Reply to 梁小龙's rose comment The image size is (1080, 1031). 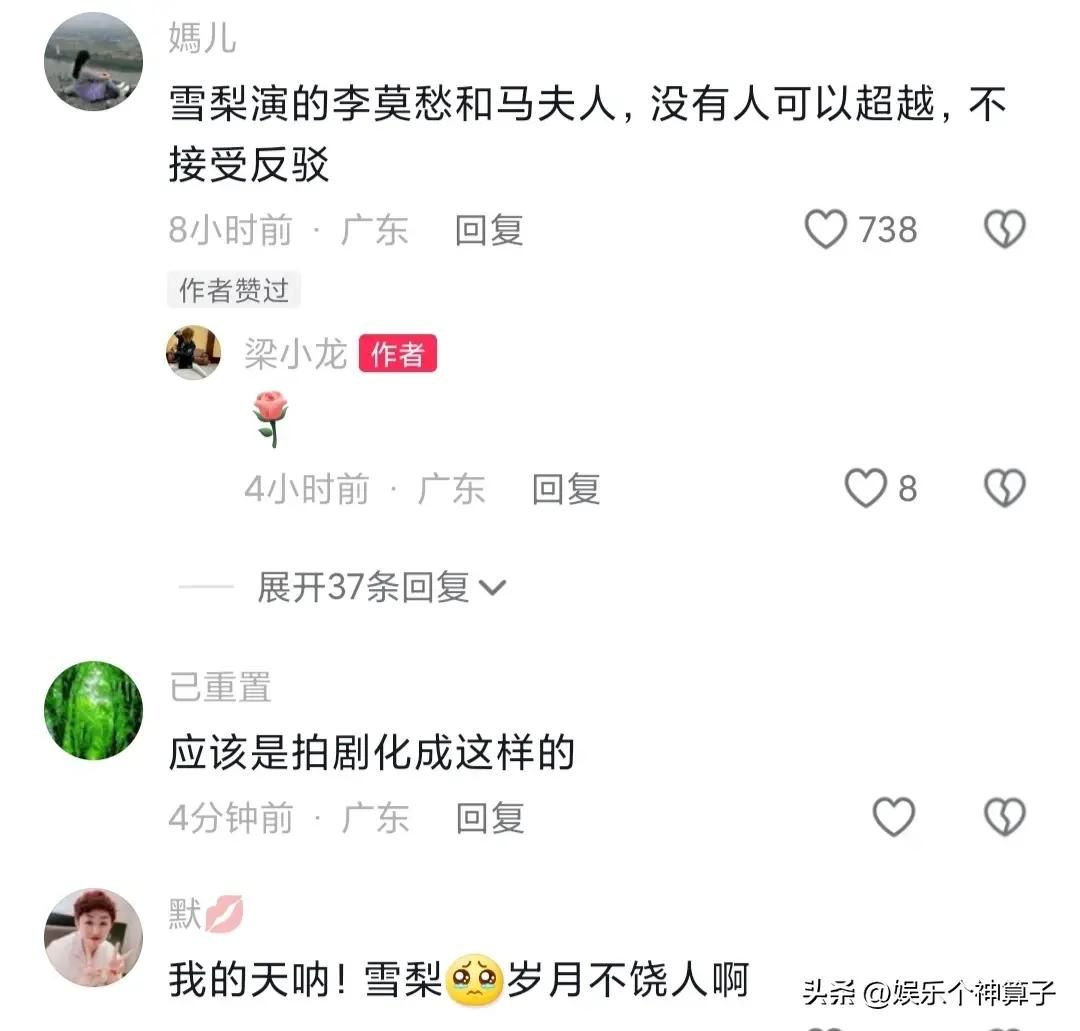[565, 489]
